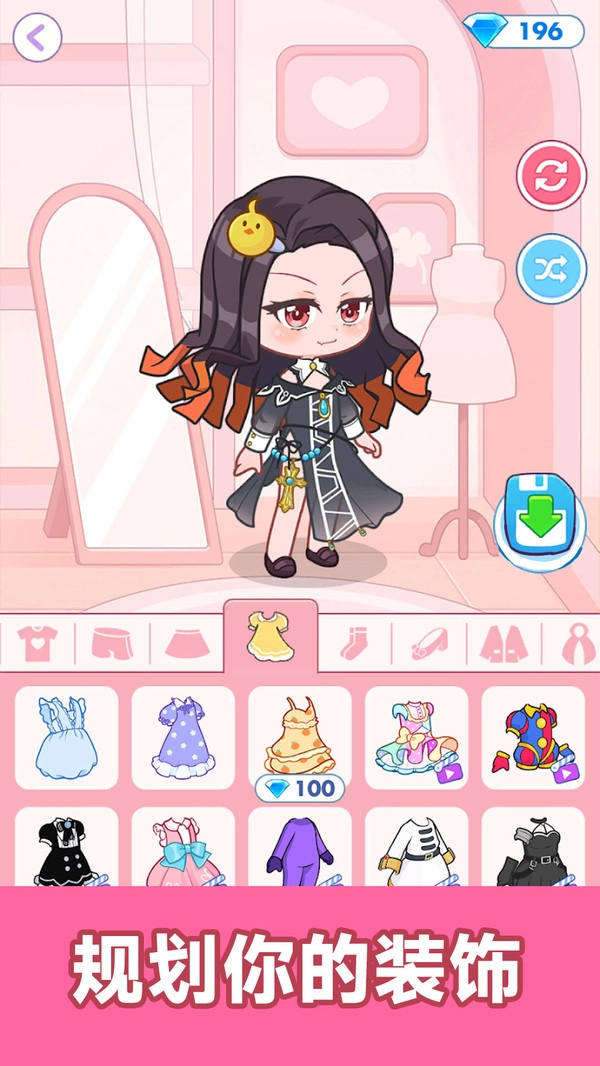Reset the outfit with the pink refresh button
Image resolution: width=600 pixels, height=1066 pixels.
coord(550,176)
